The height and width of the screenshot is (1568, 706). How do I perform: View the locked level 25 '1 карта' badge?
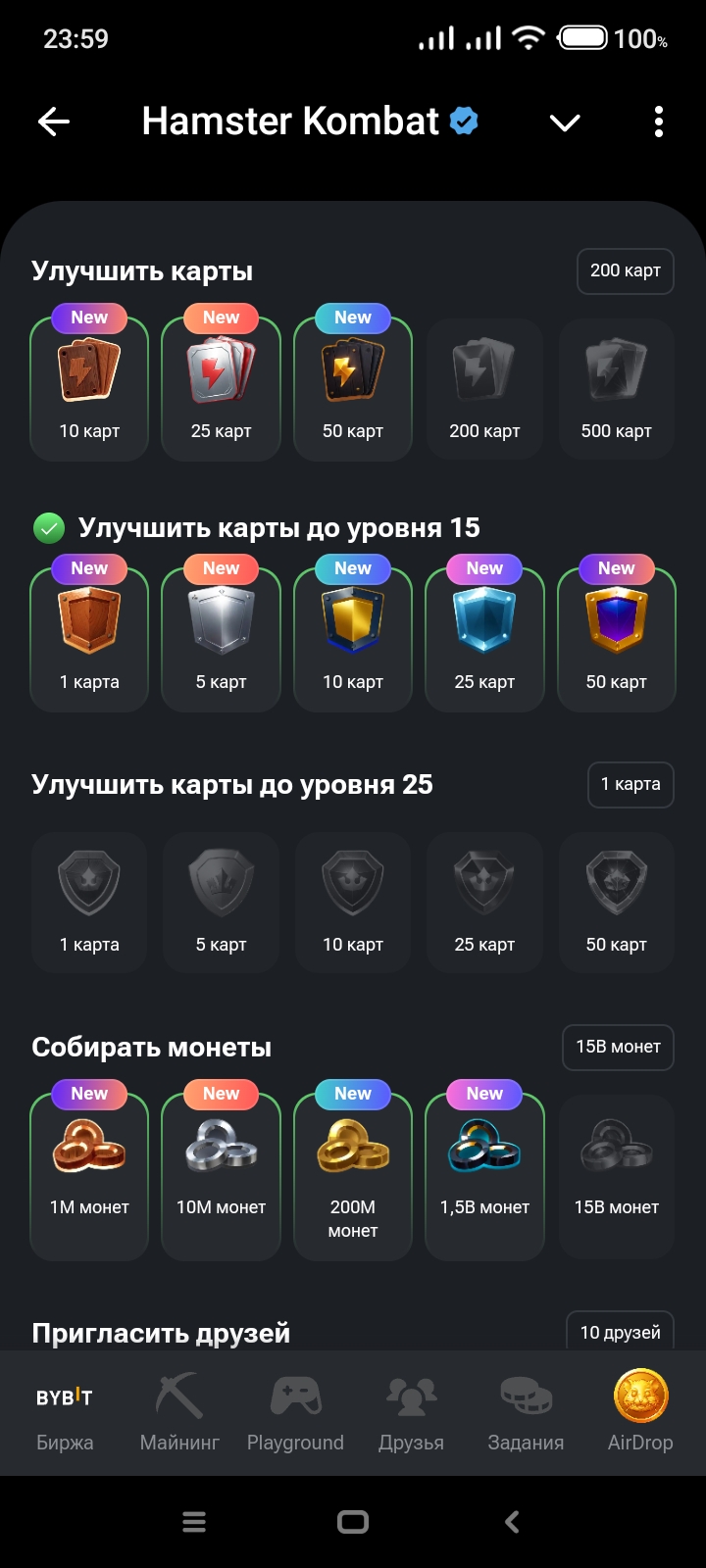tap(89, 902)
